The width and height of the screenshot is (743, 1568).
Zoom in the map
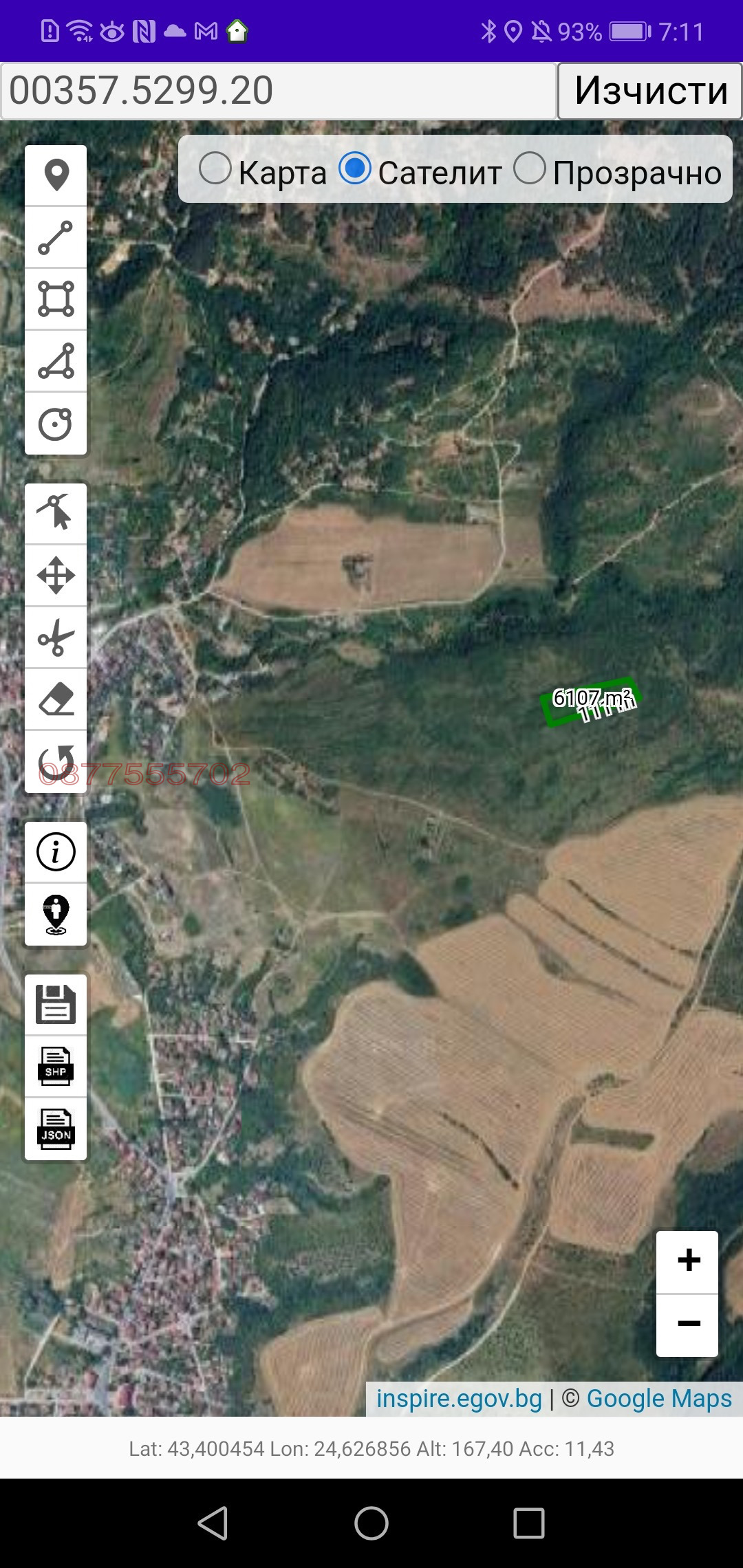(688, 1261)
